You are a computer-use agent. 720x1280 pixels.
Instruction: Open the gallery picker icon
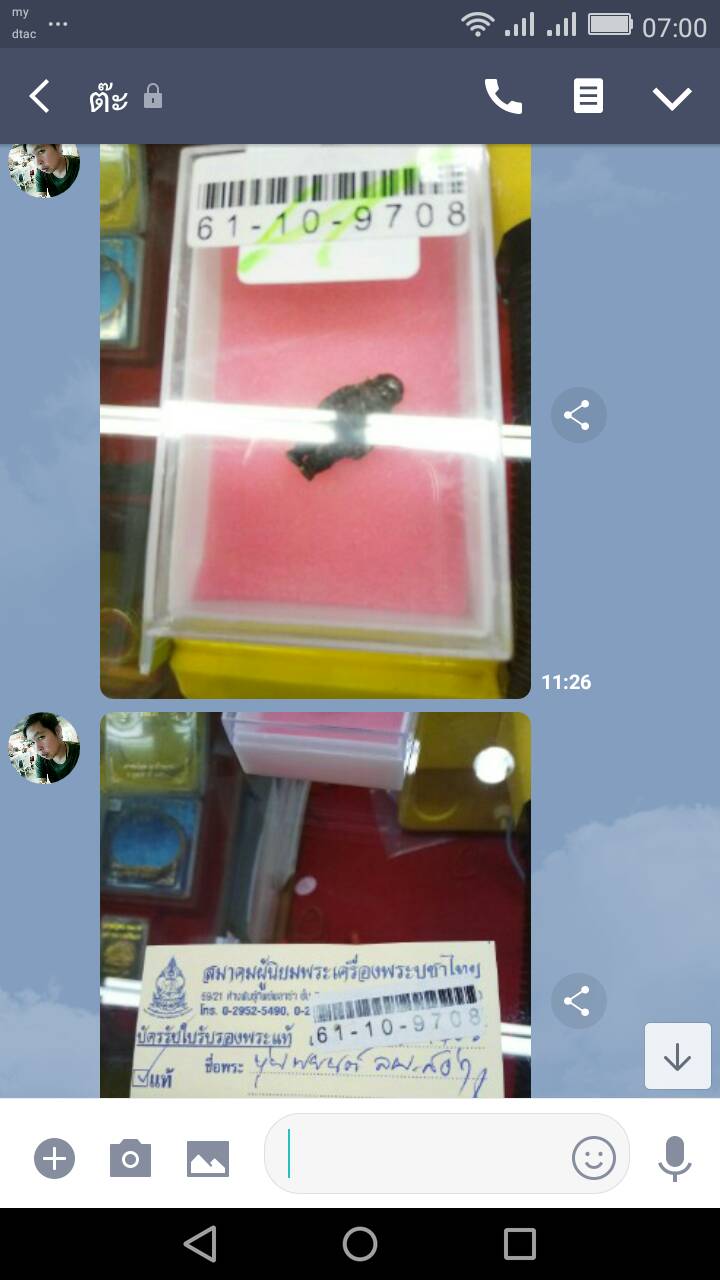(x=208, y=1158)
